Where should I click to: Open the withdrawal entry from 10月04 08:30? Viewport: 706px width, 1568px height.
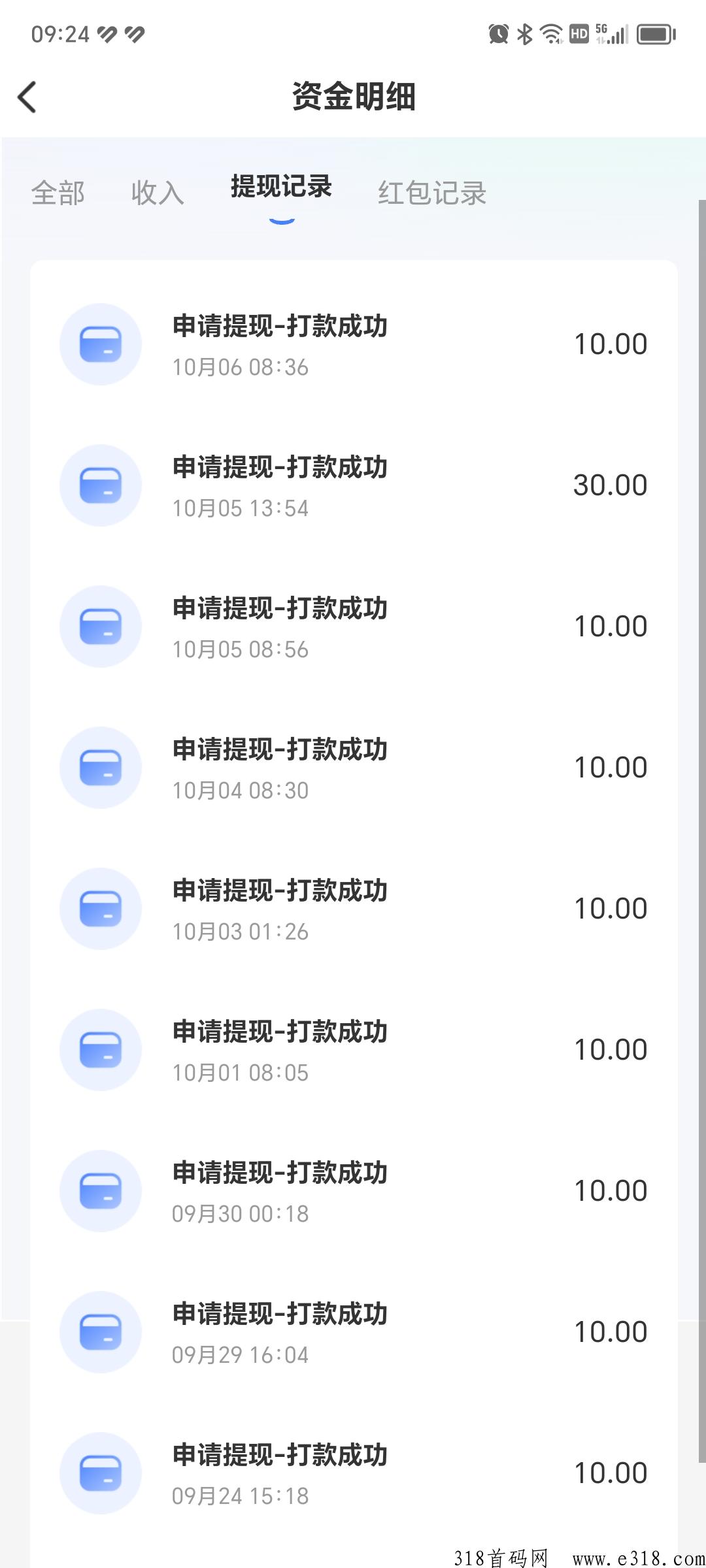pos(354,768)
